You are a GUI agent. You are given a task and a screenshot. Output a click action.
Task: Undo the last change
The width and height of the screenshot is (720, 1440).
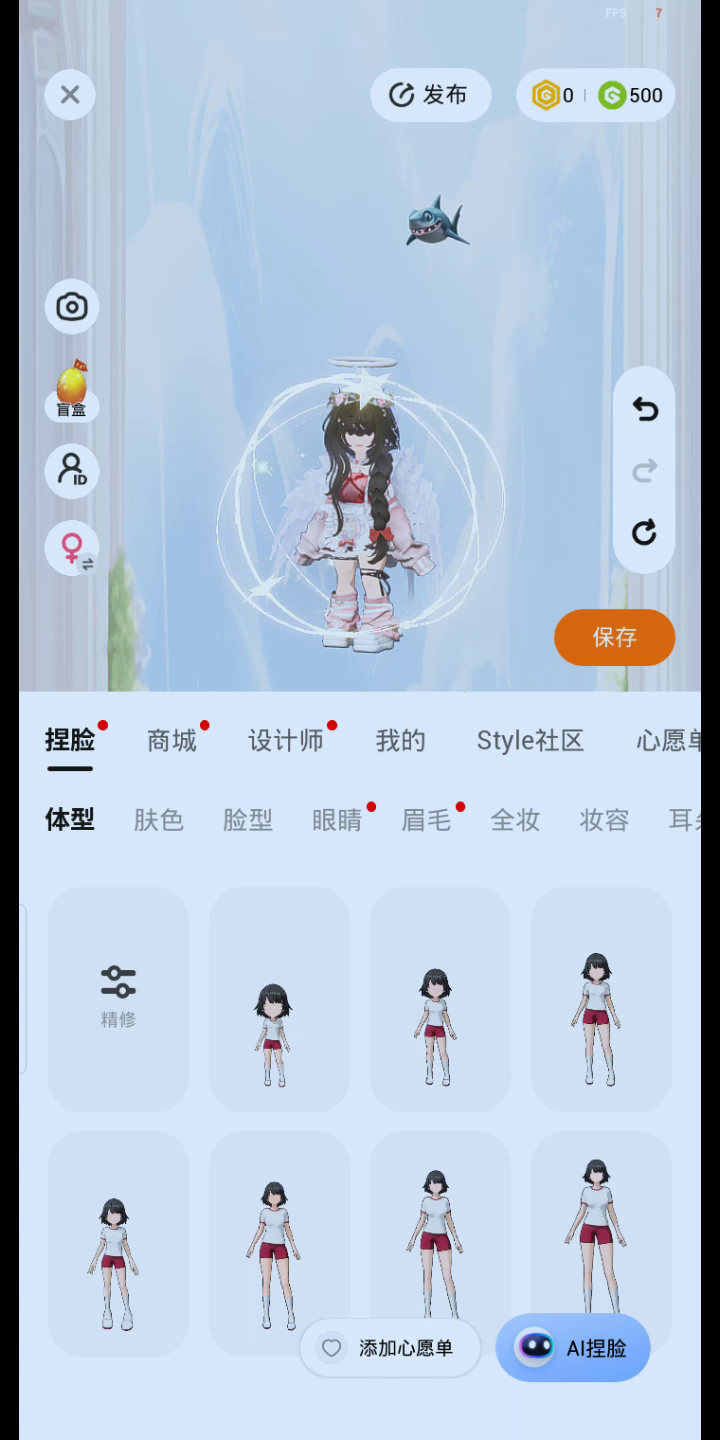pyautogui.click(x=645, y=409)
